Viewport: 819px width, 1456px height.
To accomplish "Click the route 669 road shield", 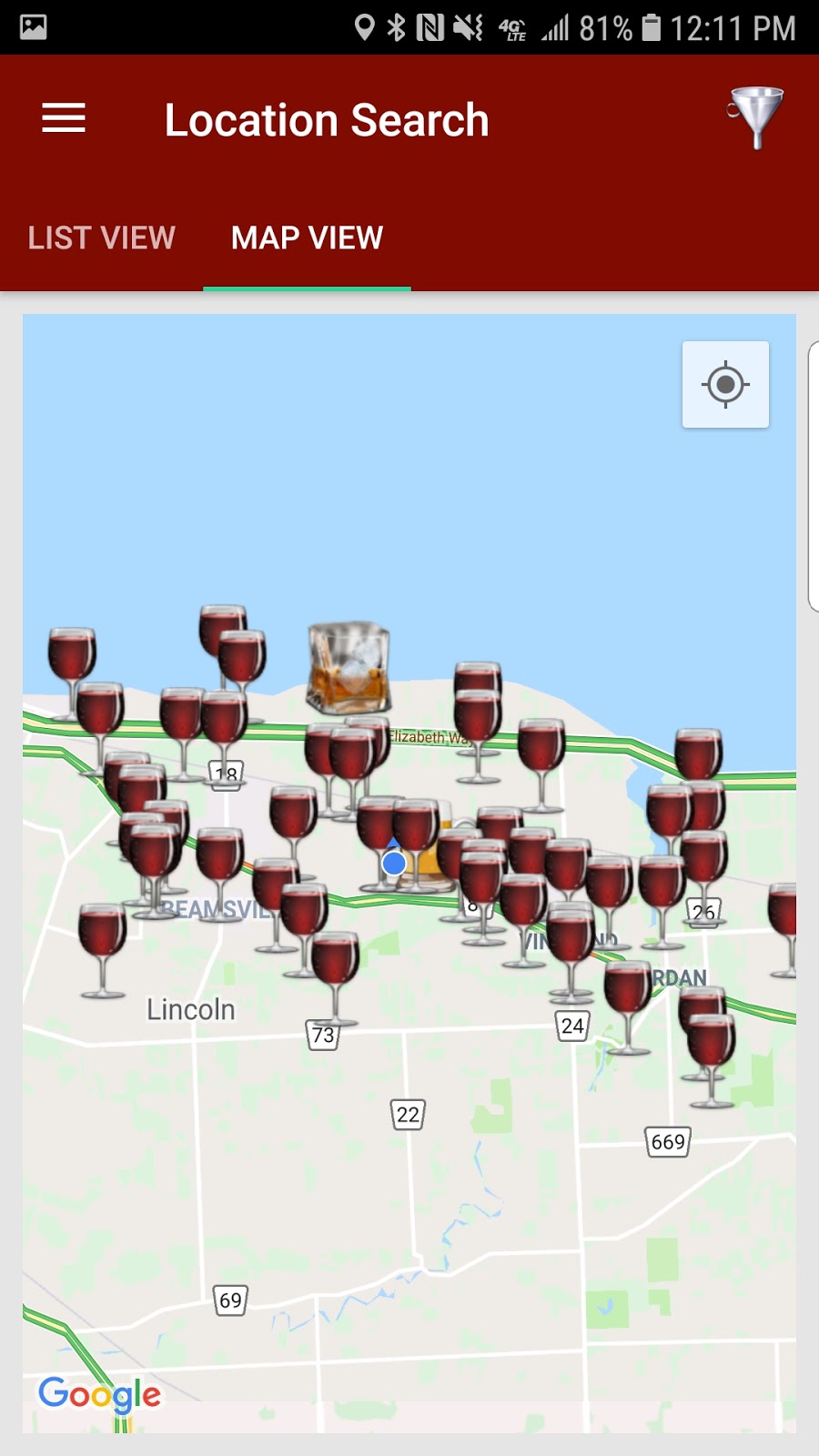I will [x=667, y=1143].
